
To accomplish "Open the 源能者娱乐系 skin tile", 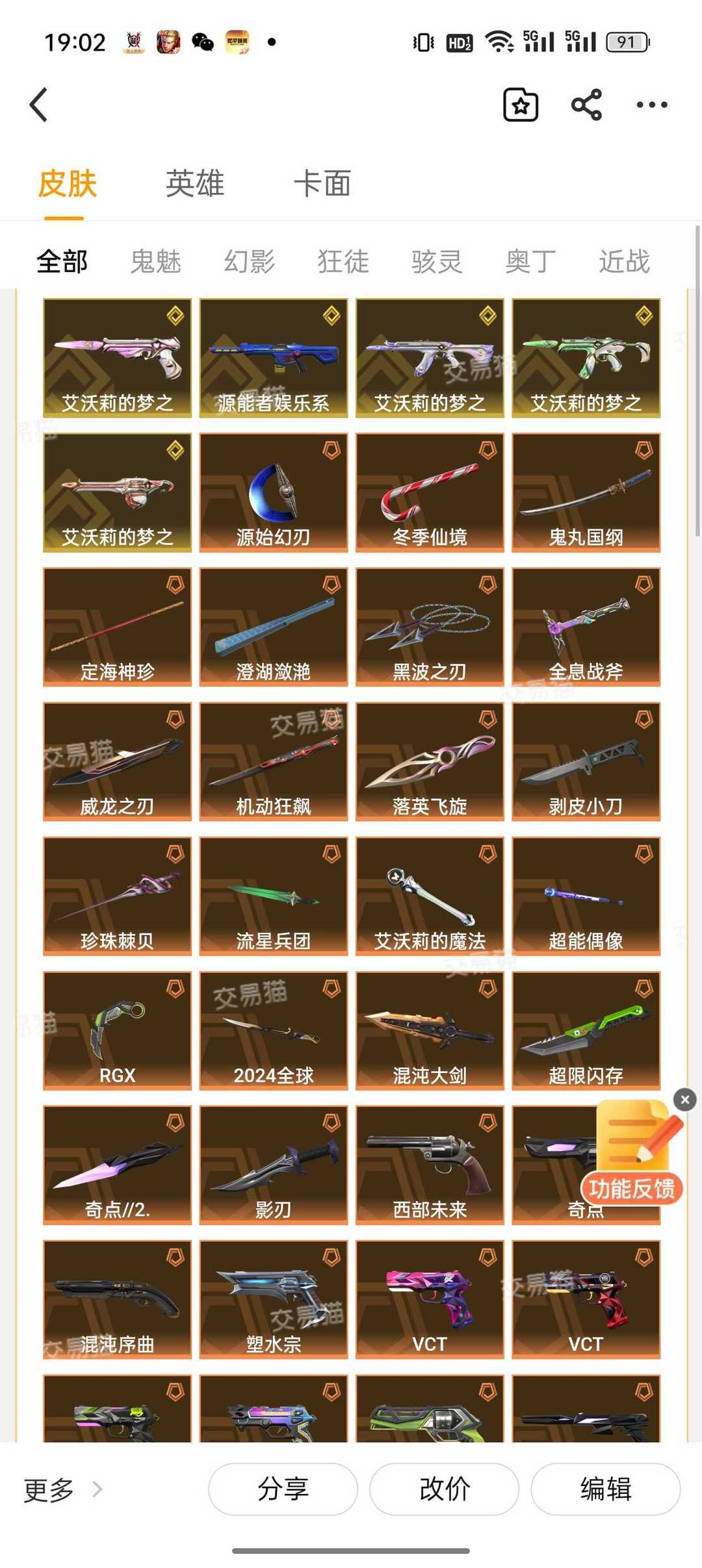I will (274, 358).
